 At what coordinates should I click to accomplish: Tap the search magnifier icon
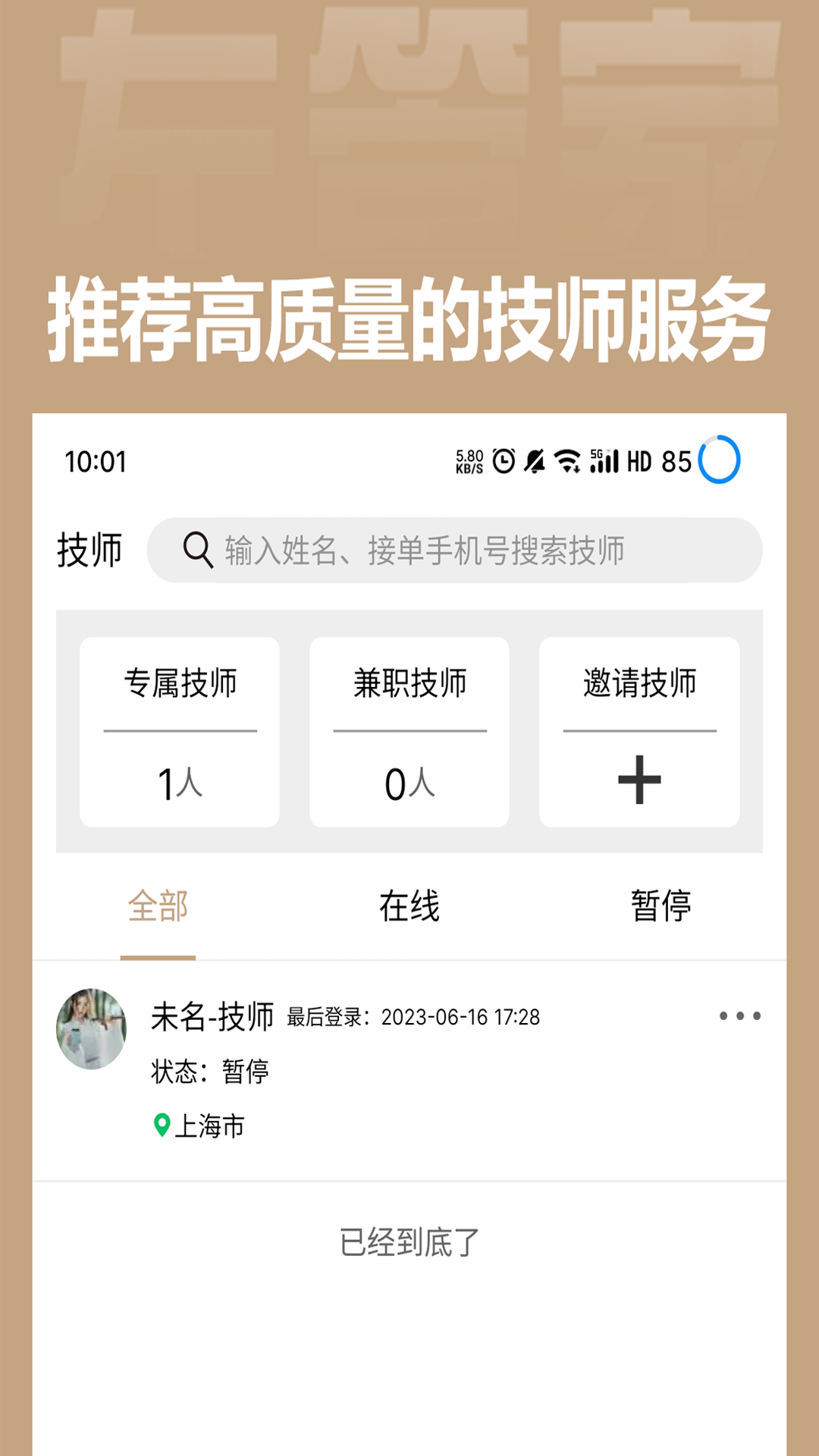(x=198, y=550)
